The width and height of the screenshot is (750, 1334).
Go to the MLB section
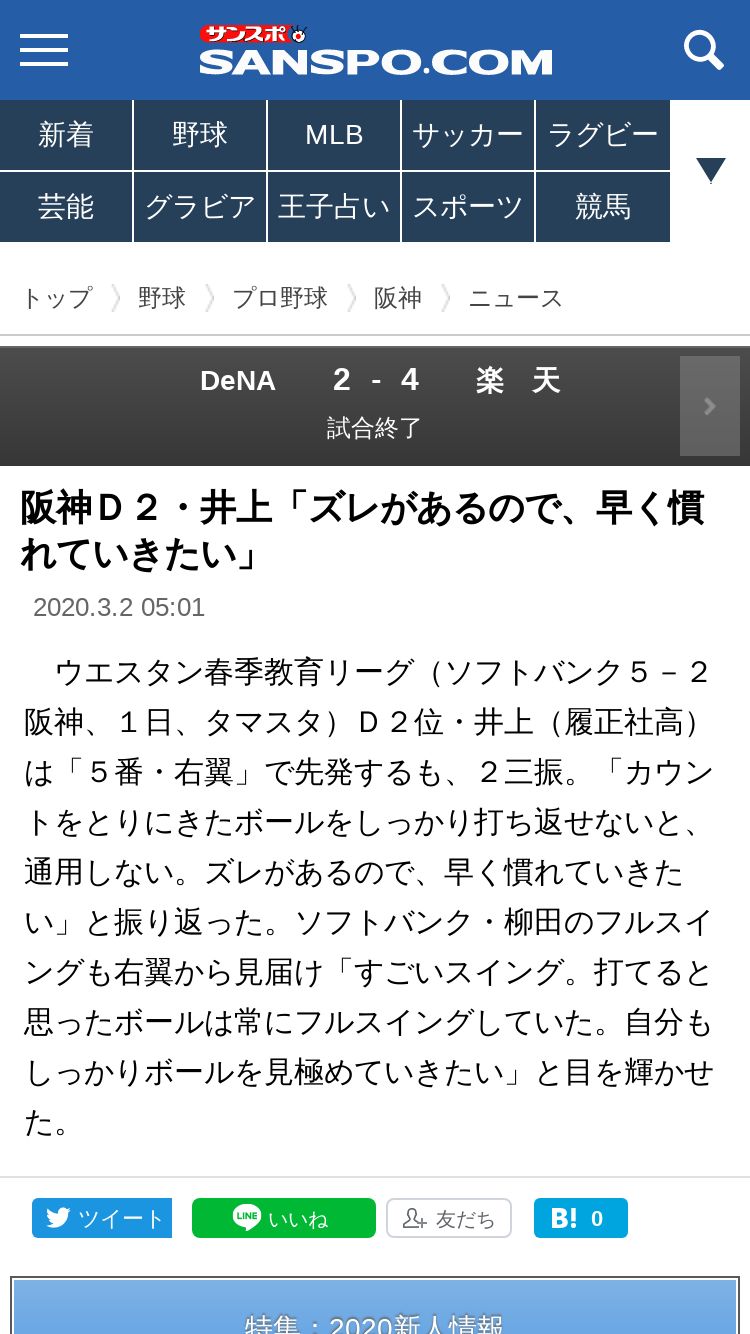point(334,135)
